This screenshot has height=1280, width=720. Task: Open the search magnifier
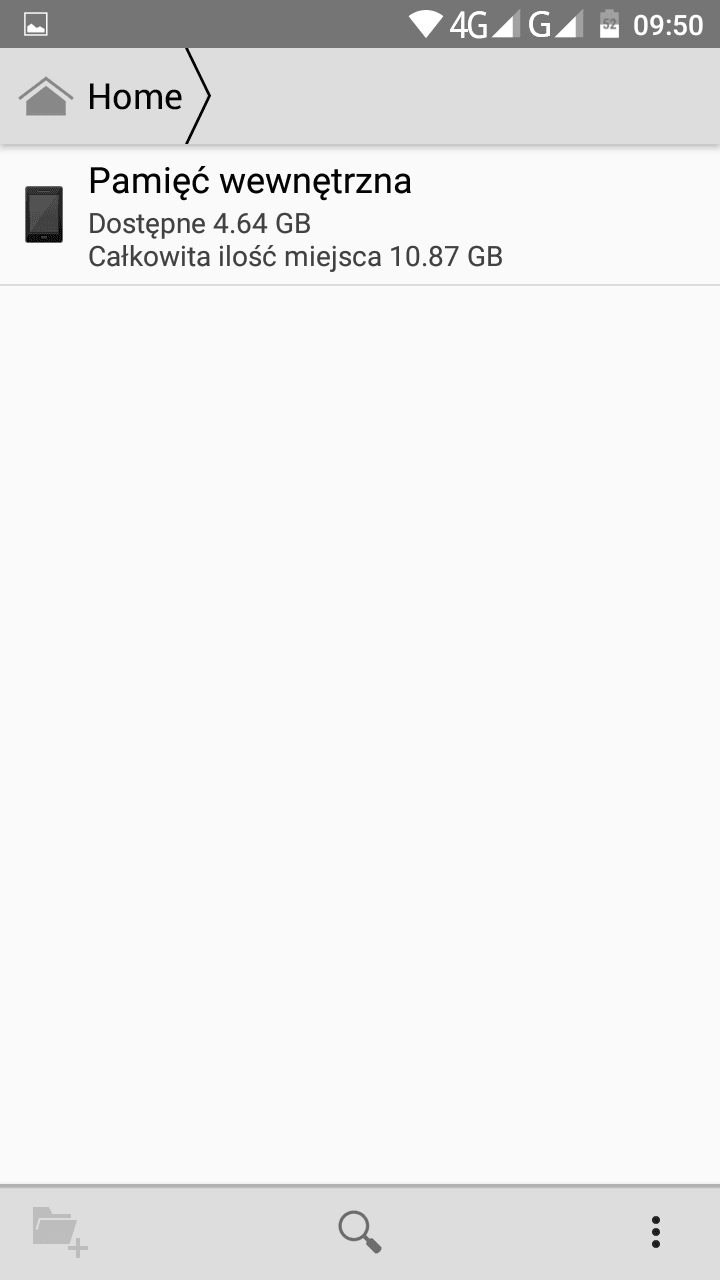click(360, 1231)
